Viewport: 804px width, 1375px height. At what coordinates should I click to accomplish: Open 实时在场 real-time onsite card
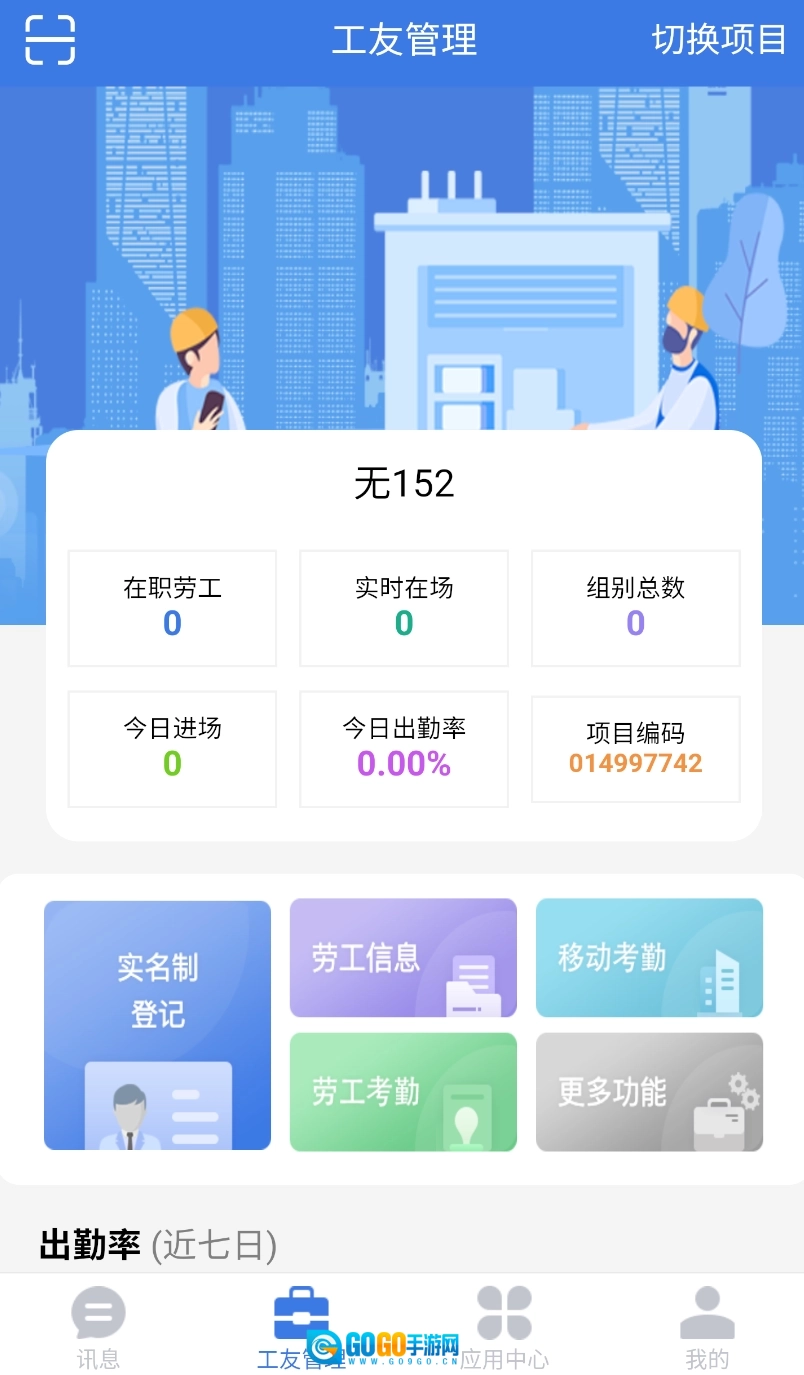click(403, 608)
